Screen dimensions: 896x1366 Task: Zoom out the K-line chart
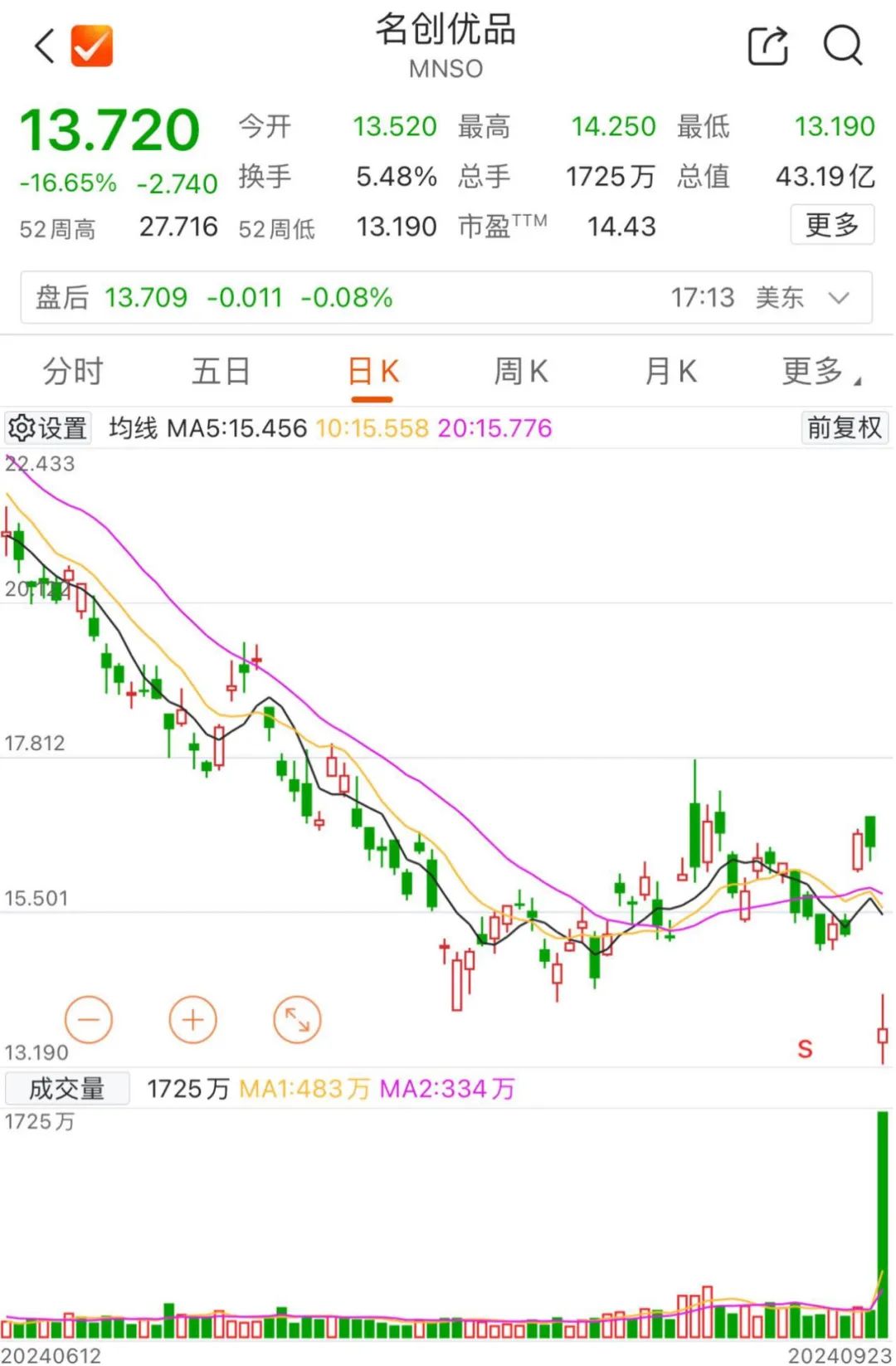pos(89,1019)
